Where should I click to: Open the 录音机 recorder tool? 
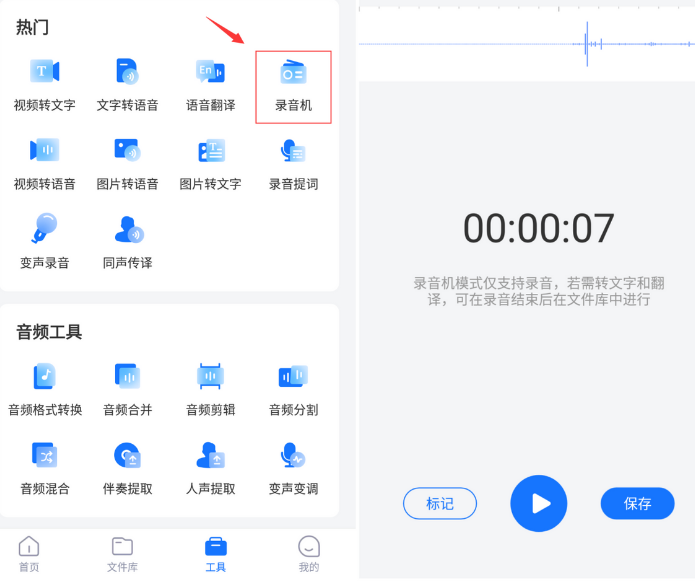pos(293,86)
